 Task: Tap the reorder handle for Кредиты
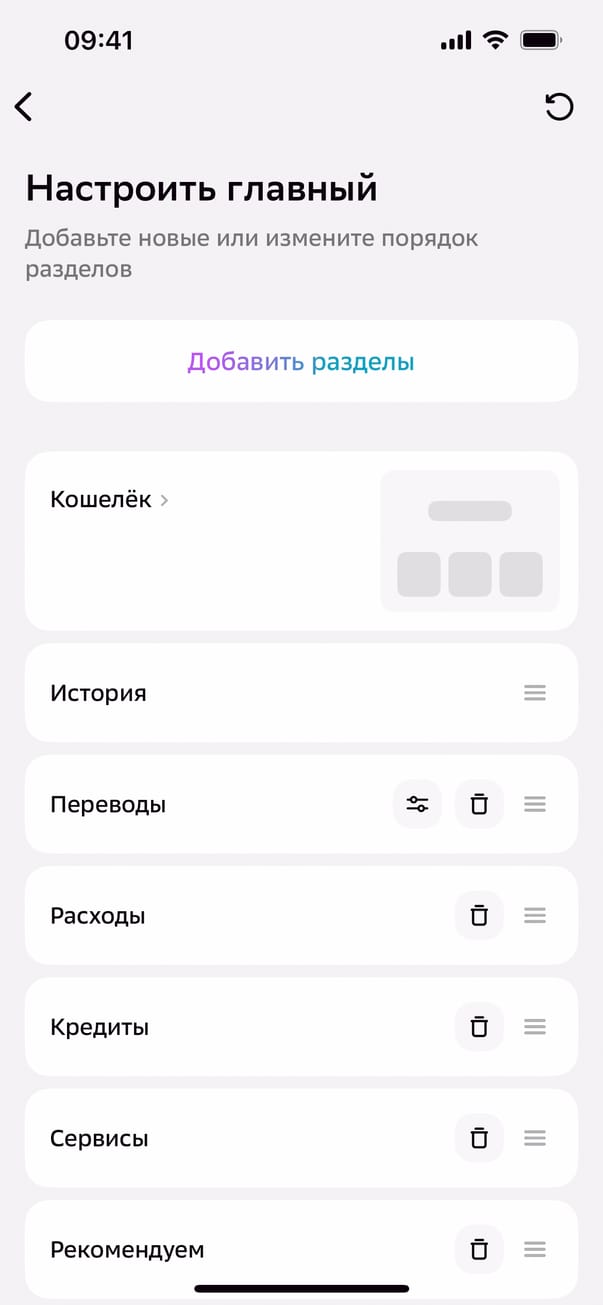click(535, 1026)
